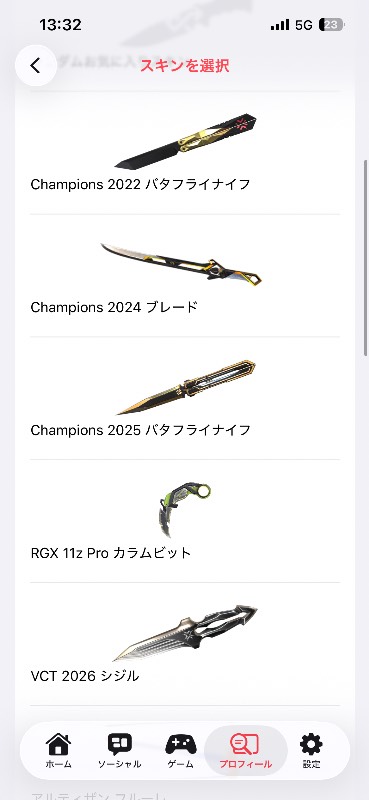
Task: Choose the VCT 2026 シジル skin
Action: click(x=185, y=644)
